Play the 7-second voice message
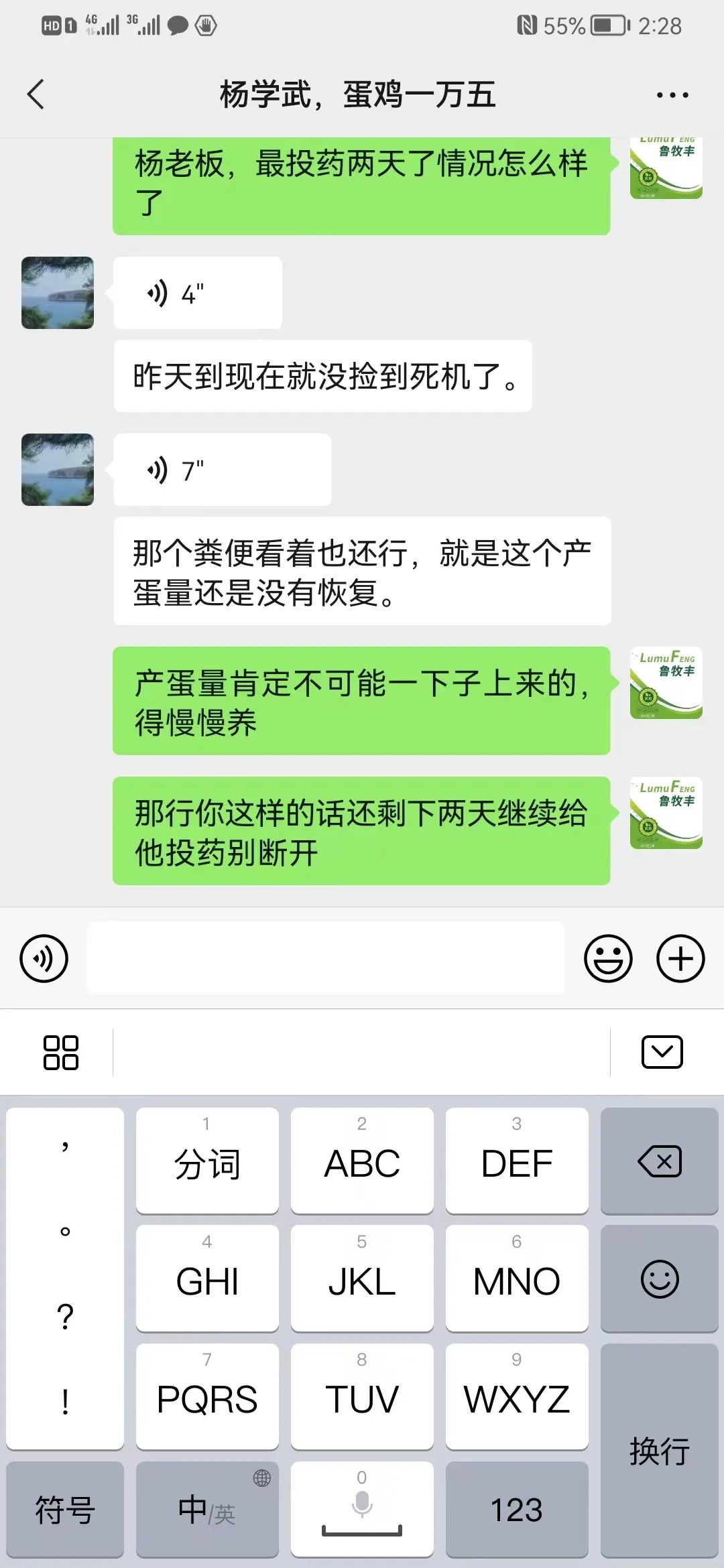Viewport: 724px width, 1568px height. [221, 470]
